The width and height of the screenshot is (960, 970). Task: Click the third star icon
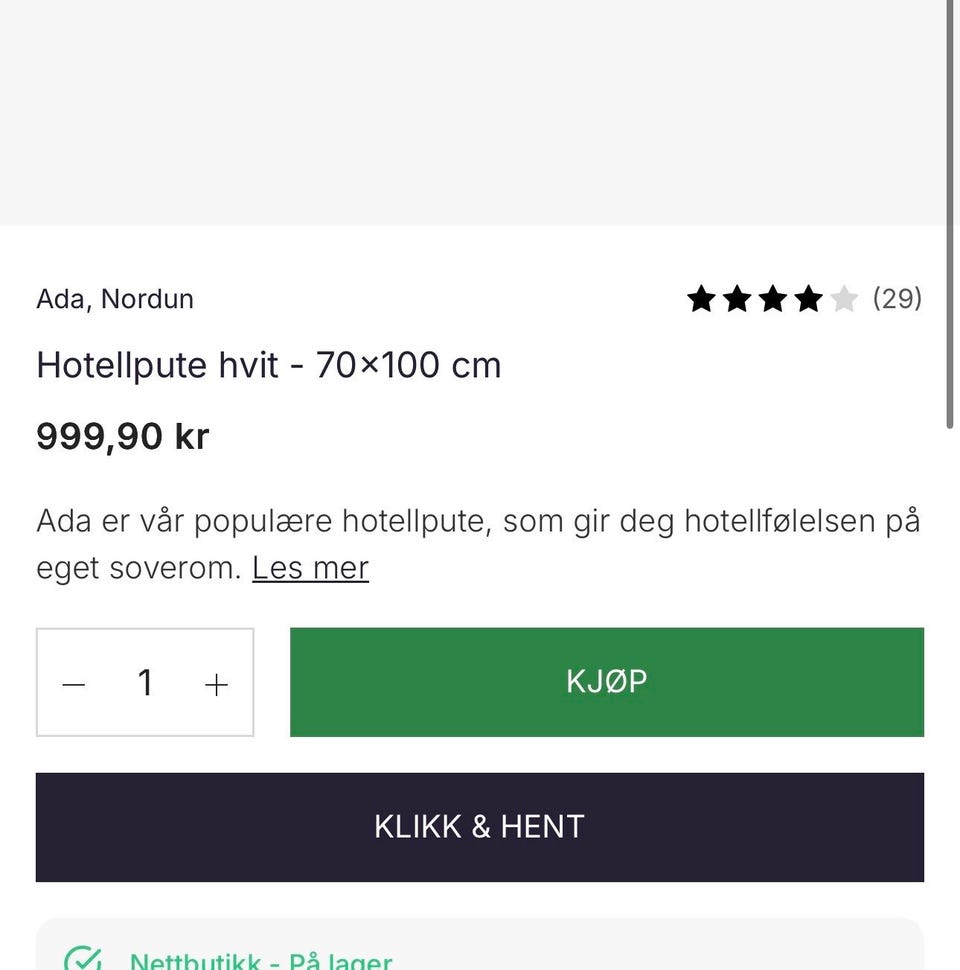click(771, 298)
